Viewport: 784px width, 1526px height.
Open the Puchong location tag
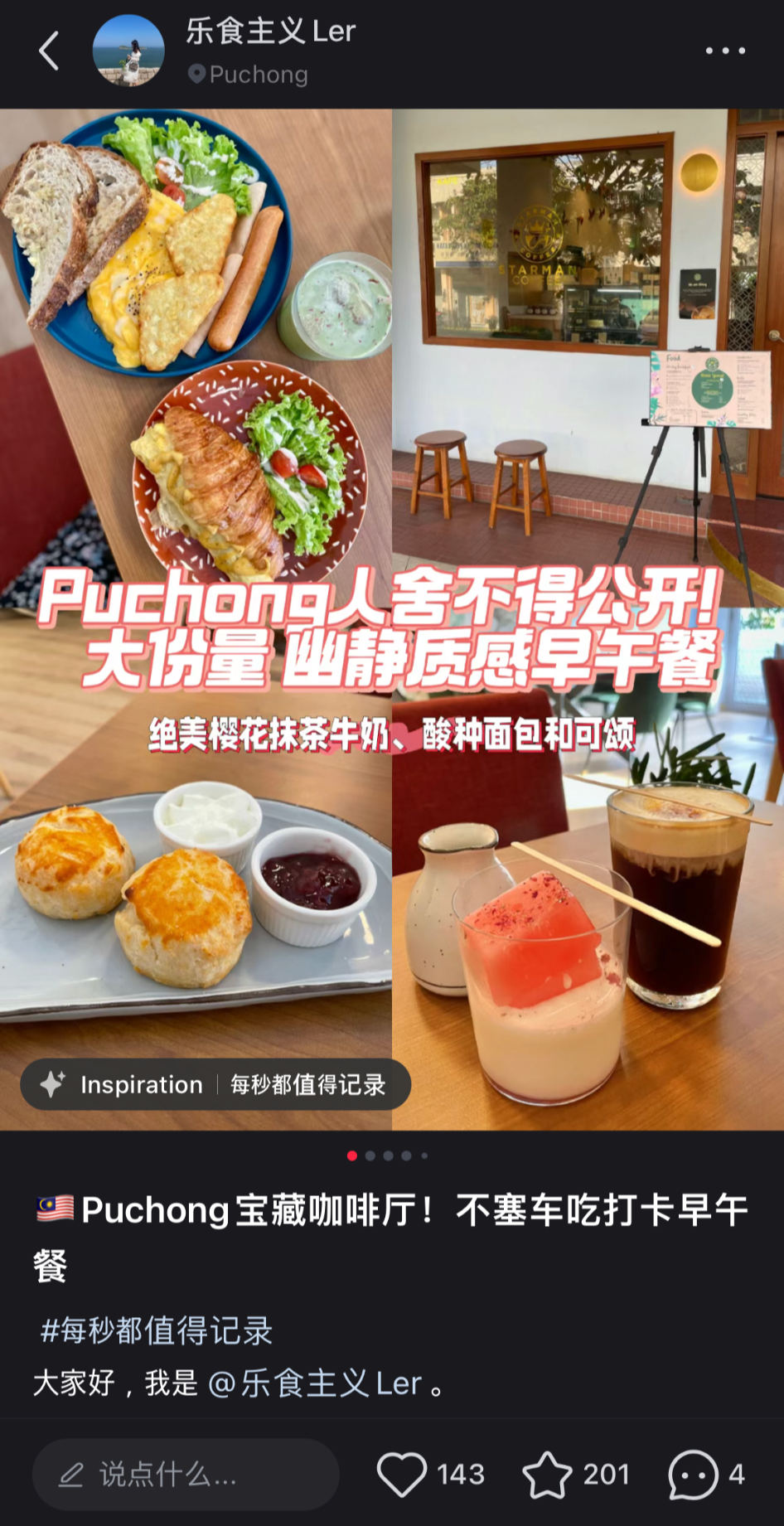[x=249, y=75]
